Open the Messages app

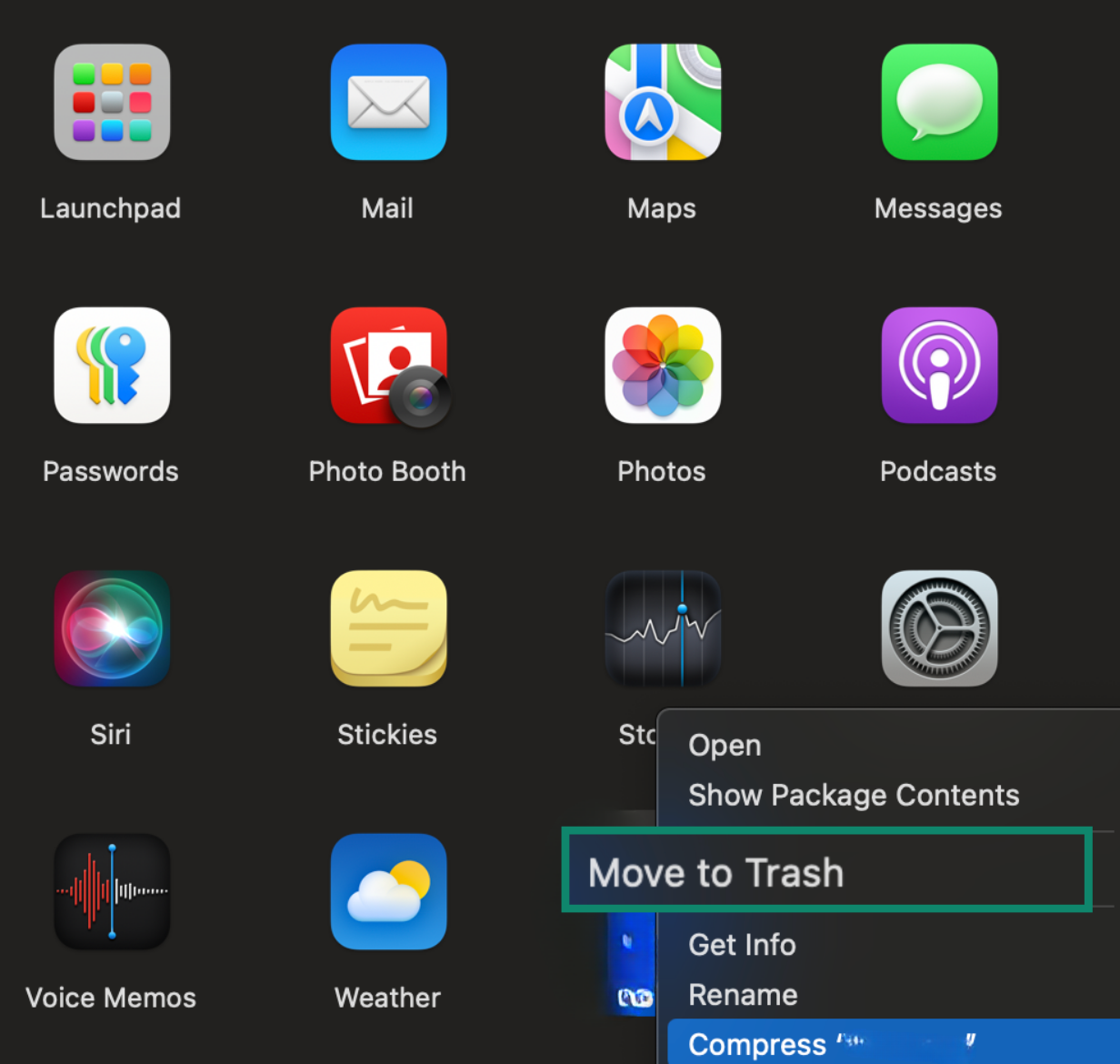(x=939, y=103)
